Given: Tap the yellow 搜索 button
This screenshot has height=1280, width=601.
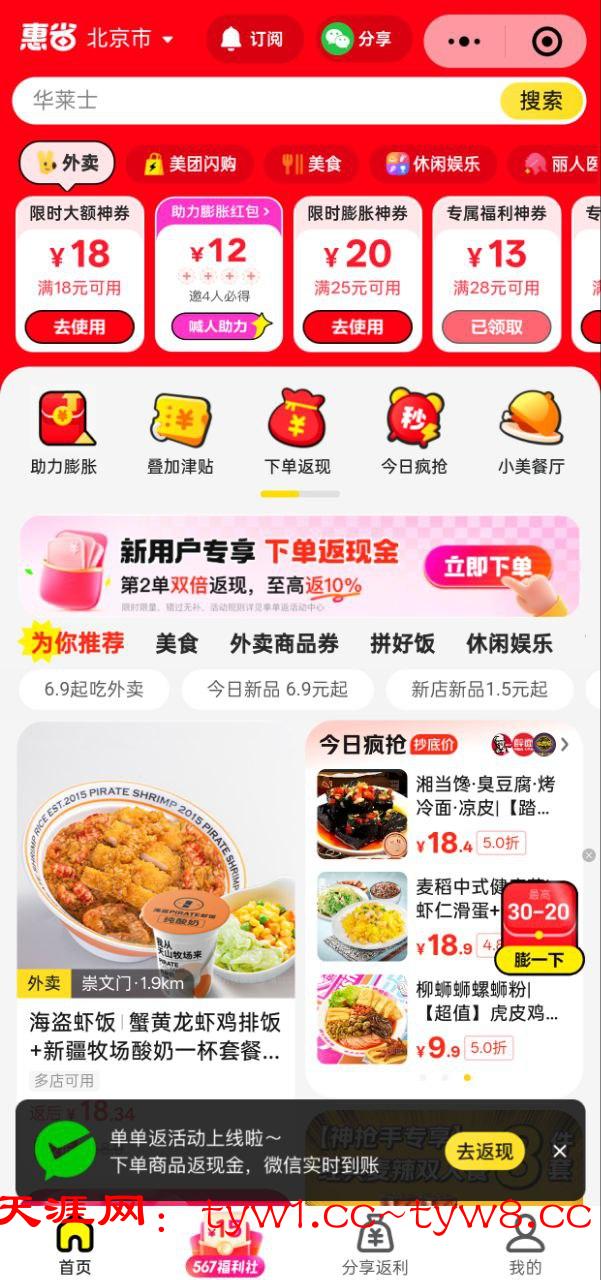Looking at the screenshot, I should [x=541, y=100].
